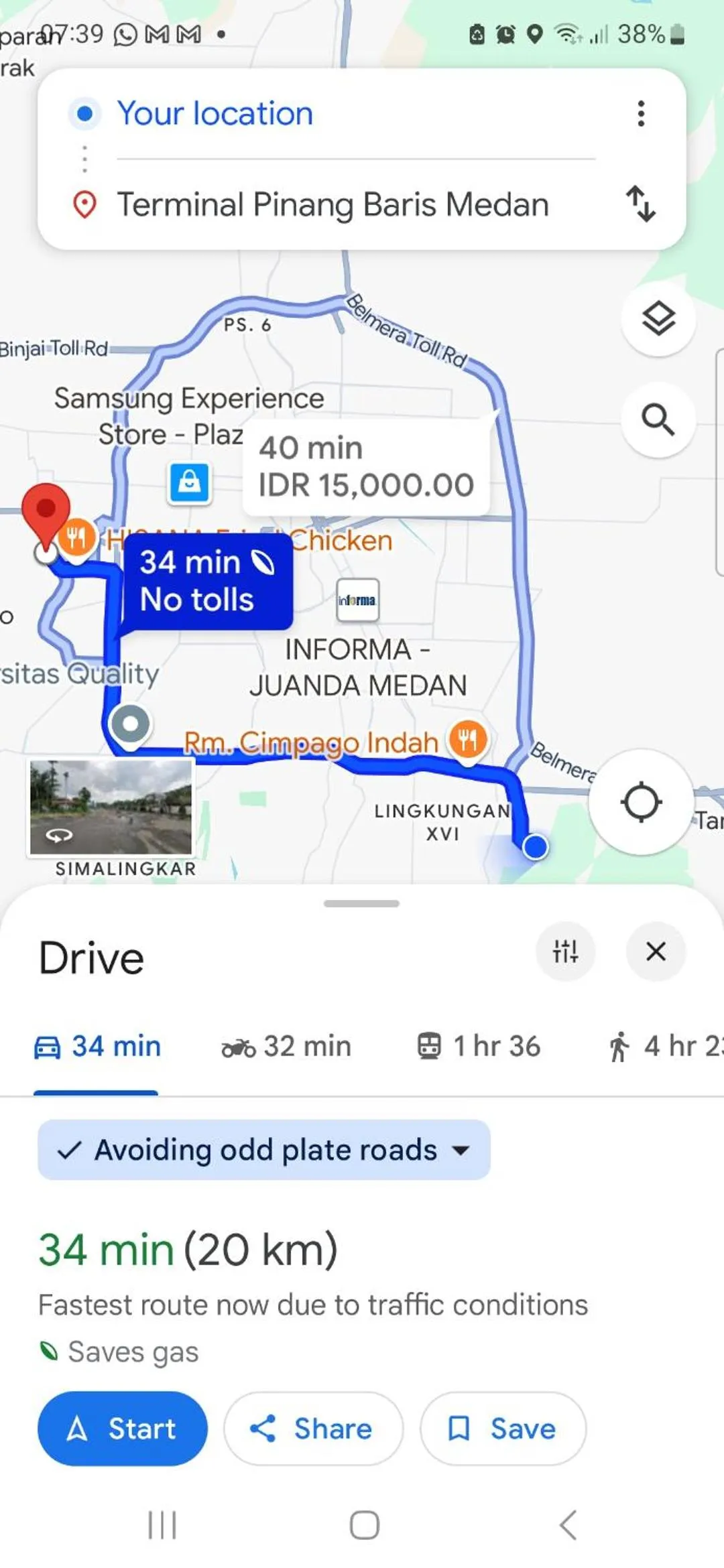Switch to the 40 min toll route
This screenshot has height=1568, width=724.
point(365,466)
